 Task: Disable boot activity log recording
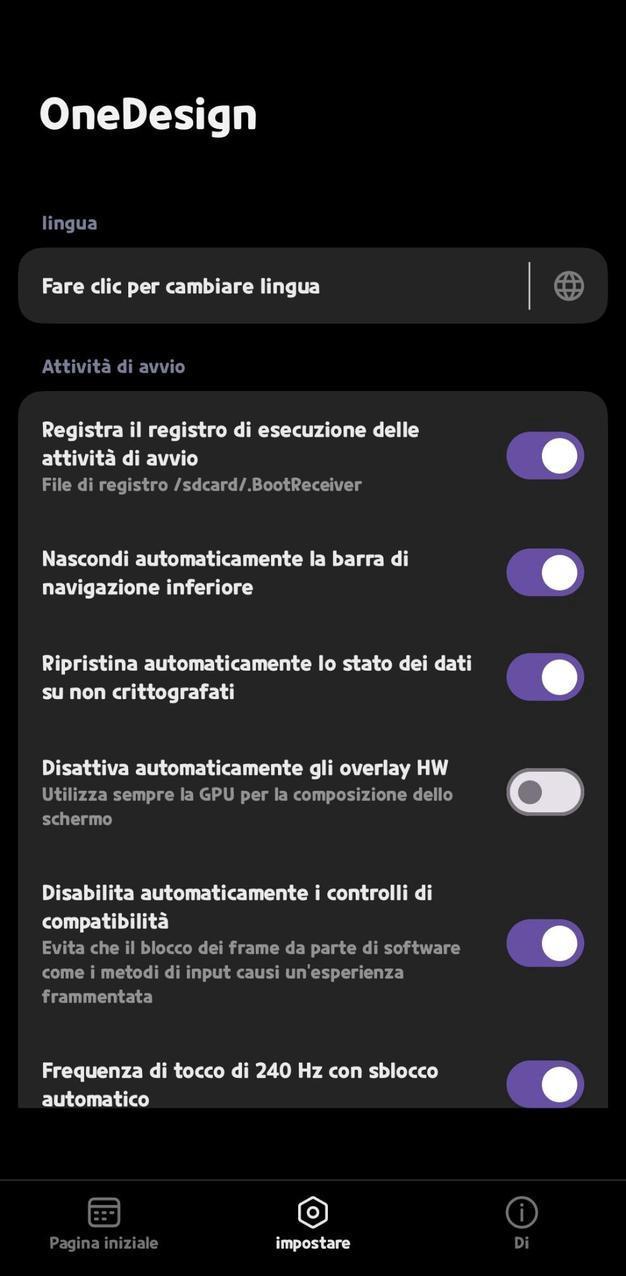[545, 456]
